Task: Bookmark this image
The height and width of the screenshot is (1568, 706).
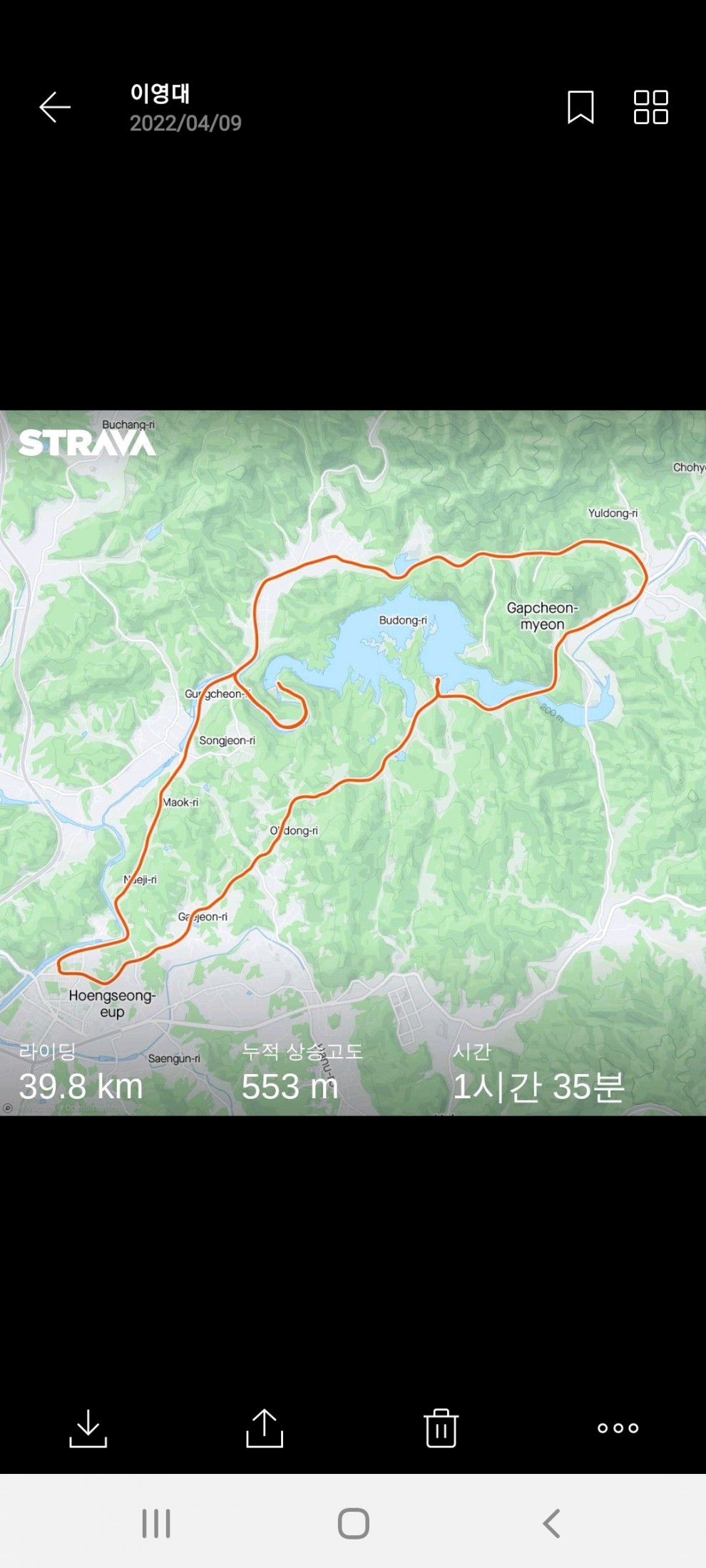Action: click(x=580, y=108)
